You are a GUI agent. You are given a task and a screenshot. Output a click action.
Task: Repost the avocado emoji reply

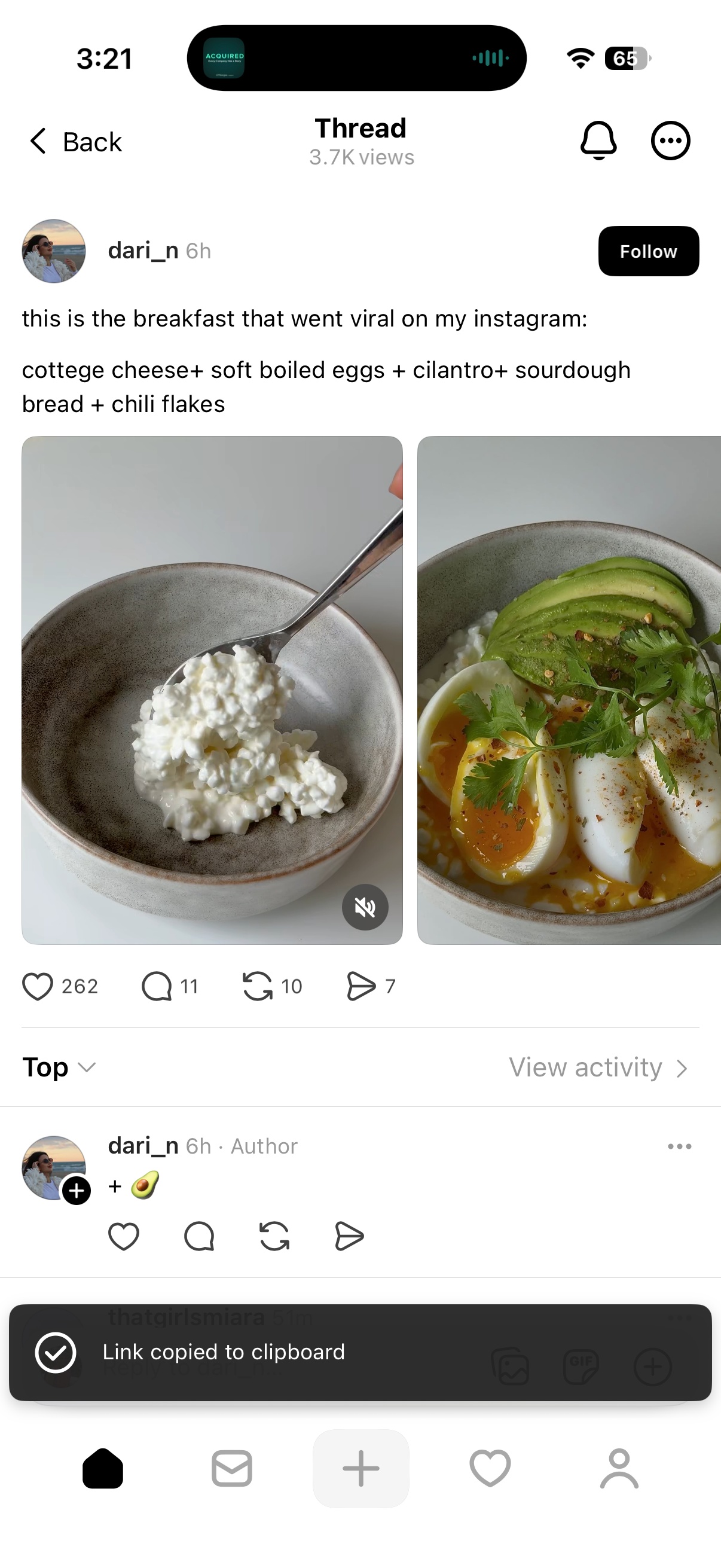pyautogui.click(x=274, y=1236)
